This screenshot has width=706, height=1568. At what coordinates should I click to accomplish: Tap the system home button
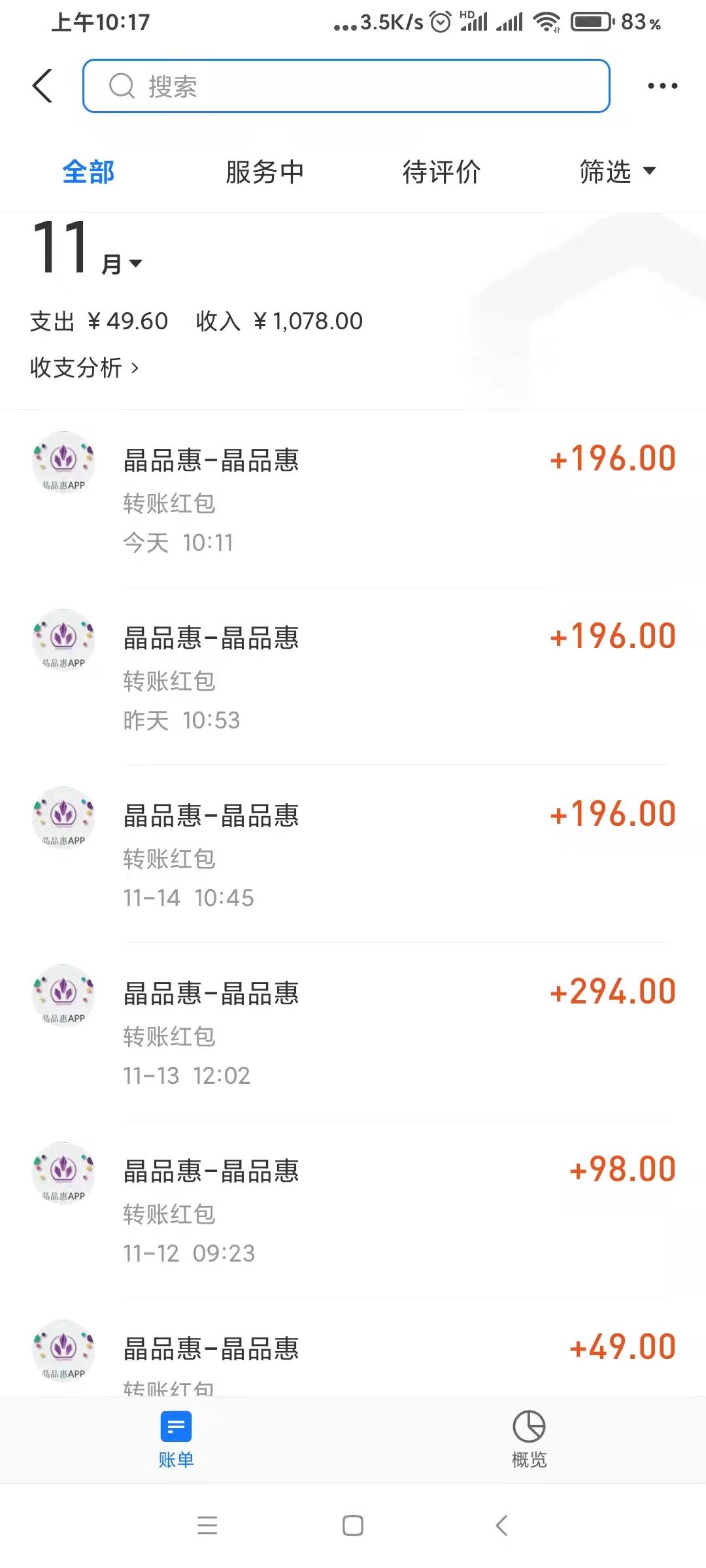[x=353, y=1526]
